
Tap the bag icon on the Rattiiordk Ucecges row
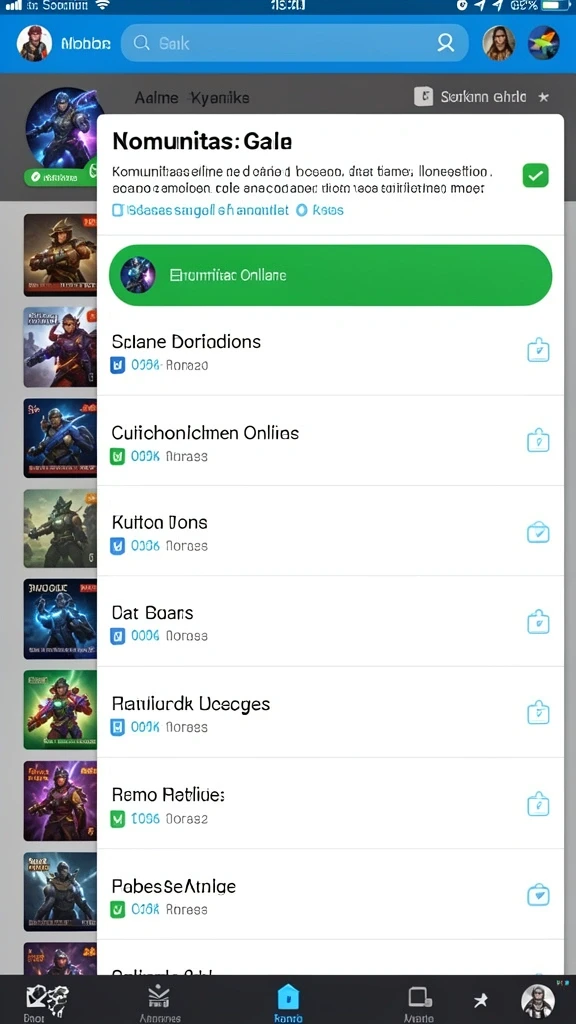click(x=538, y=712)
